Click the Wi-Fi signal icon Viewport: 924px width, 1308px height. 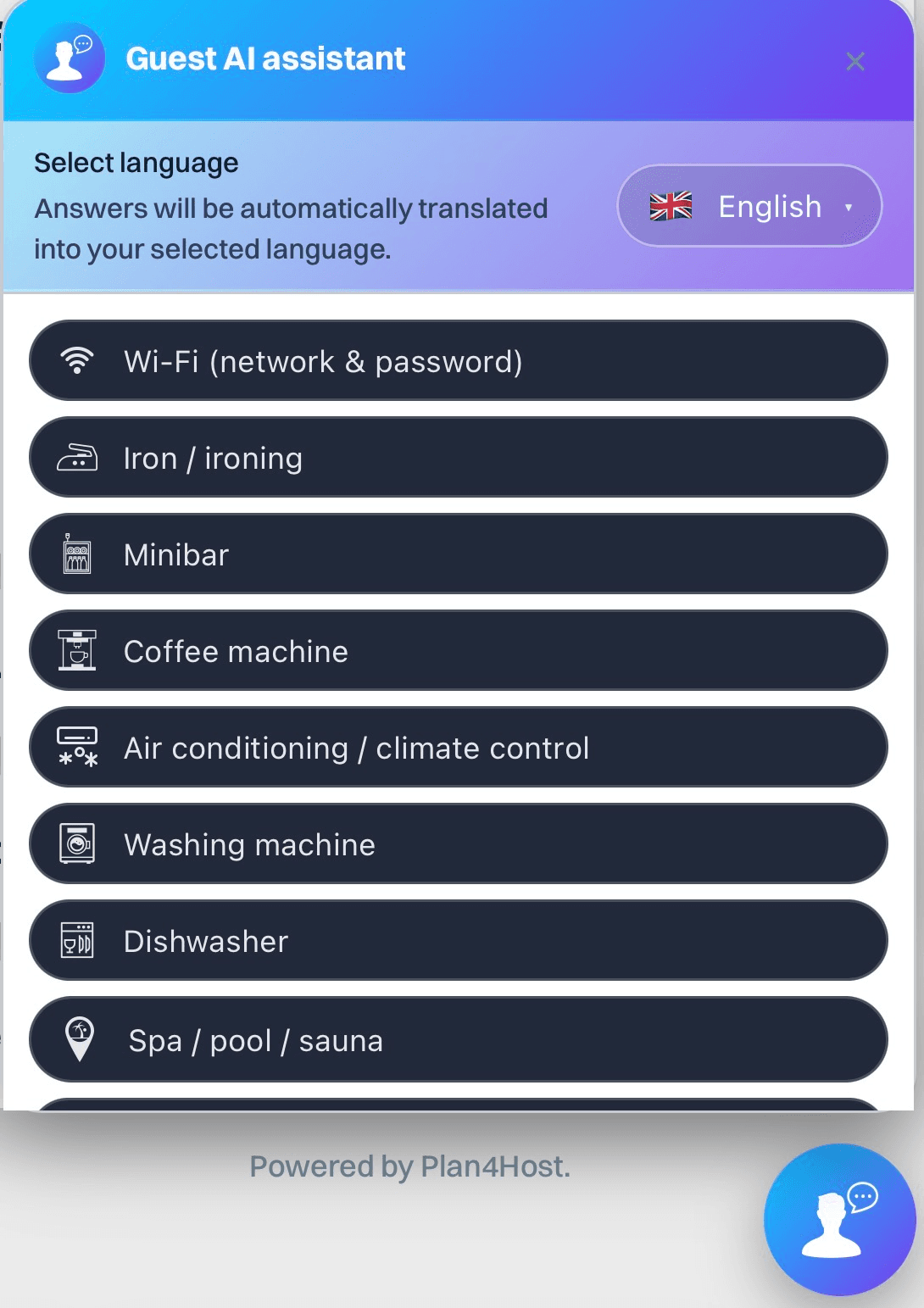78,360
